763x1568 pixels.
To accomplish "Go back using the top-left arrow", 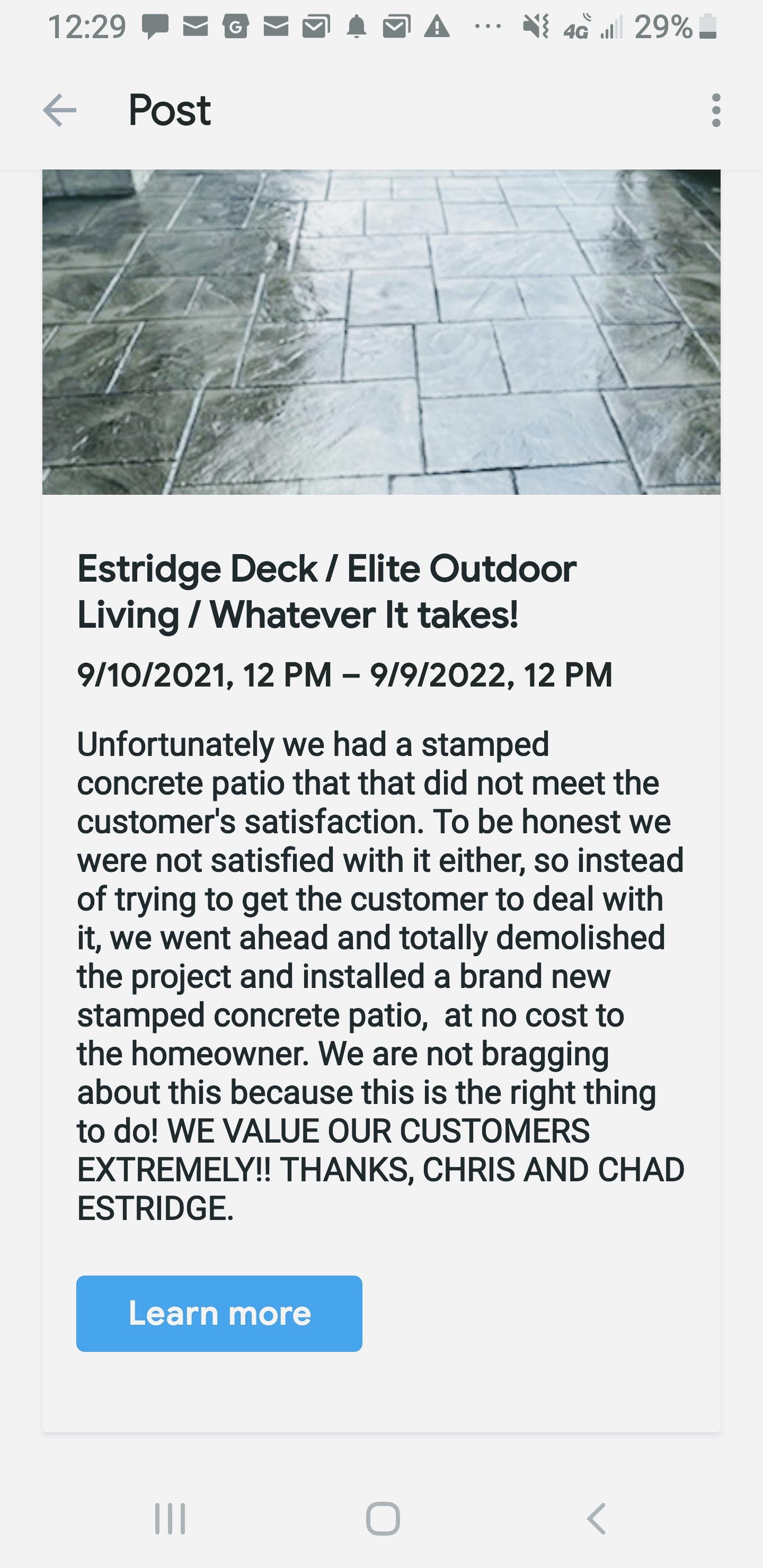I will tap(60, 110).
